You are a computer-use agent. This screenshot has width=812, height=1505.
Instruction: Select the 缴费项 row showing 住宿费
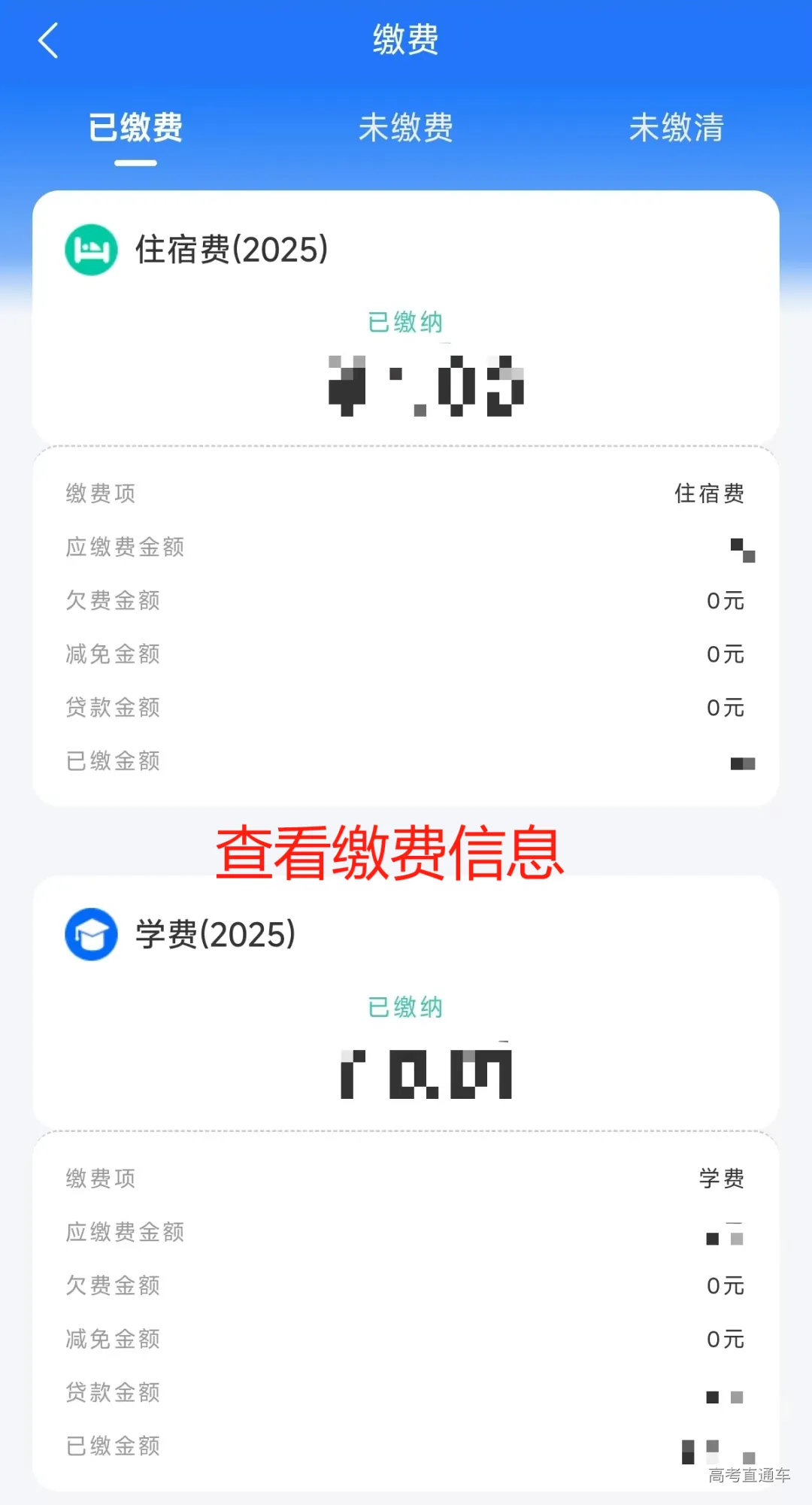tap(406, 494)
